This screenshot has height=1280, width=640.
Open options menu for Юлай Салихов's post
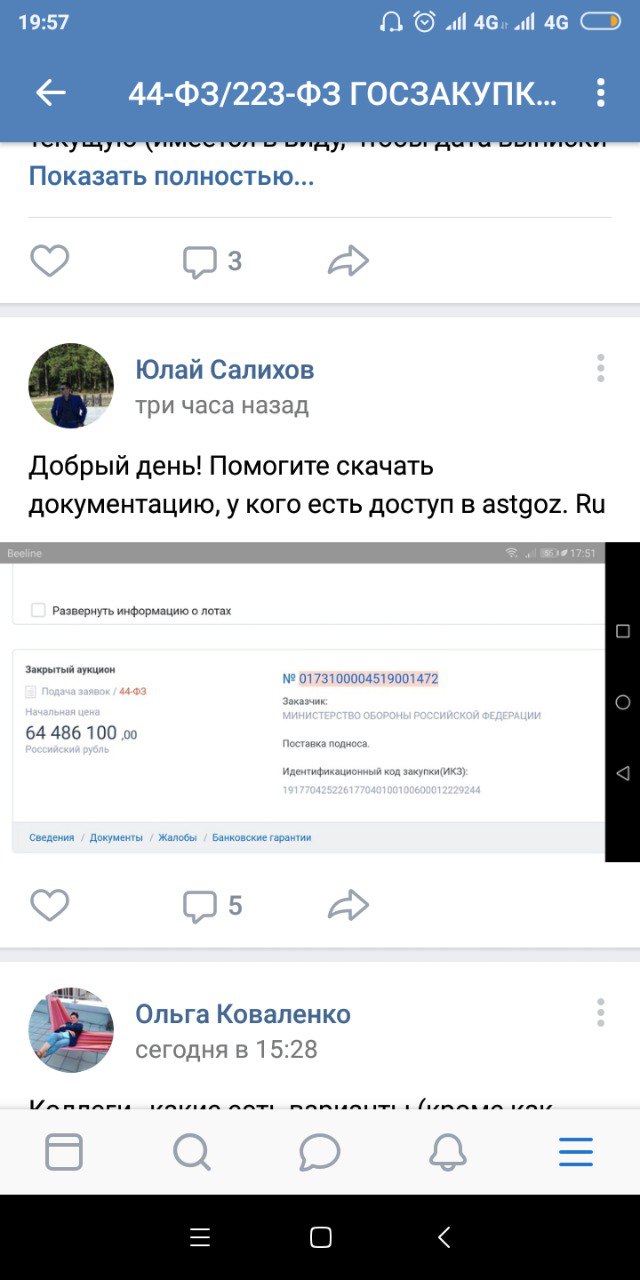(600, 368)
